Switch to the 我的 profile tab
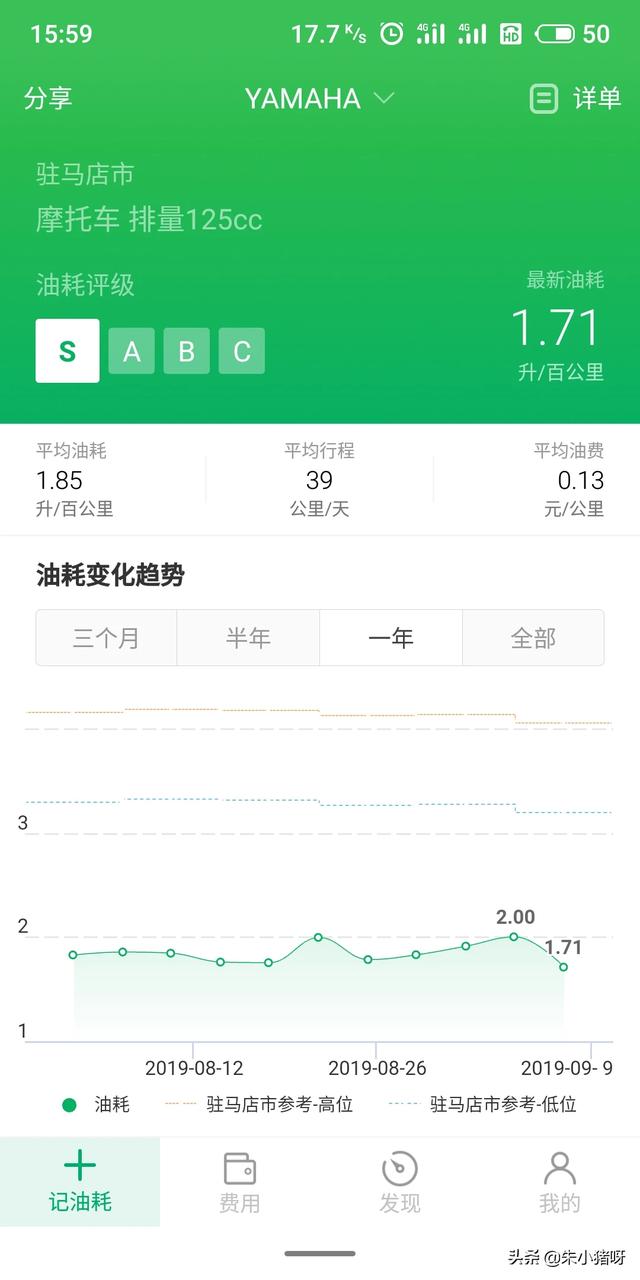Image resolution: width=640 pixels, height=1280 pixels. (x=560, y=1181)
